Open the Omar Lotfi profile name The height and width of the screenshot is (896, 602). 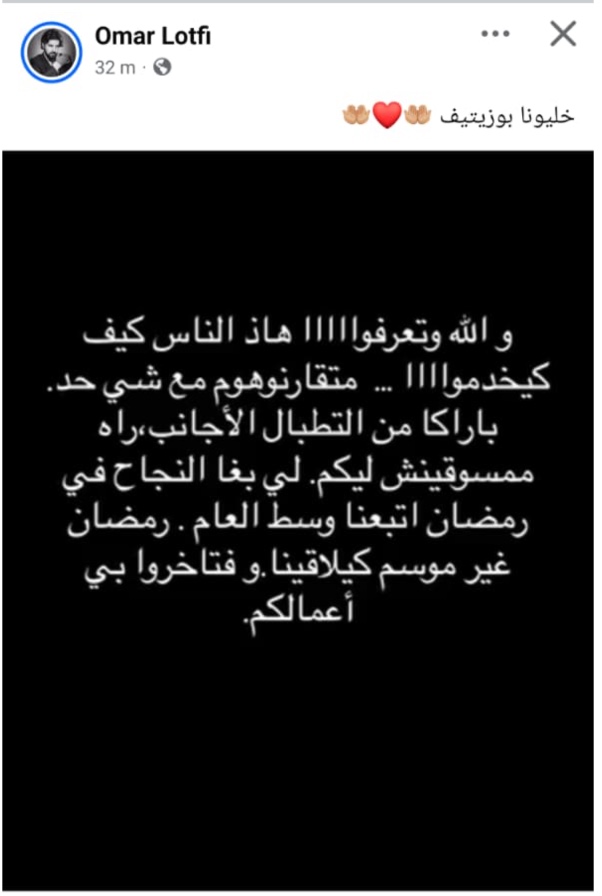(152, 37)
